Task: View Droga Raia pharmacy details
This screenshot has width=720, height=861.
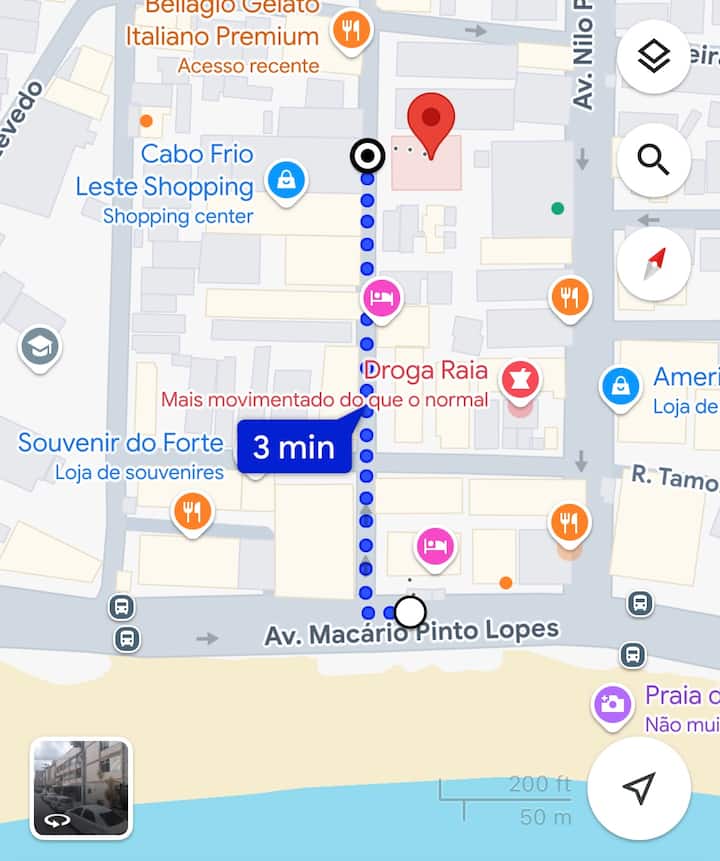Action: click(521, 379)
